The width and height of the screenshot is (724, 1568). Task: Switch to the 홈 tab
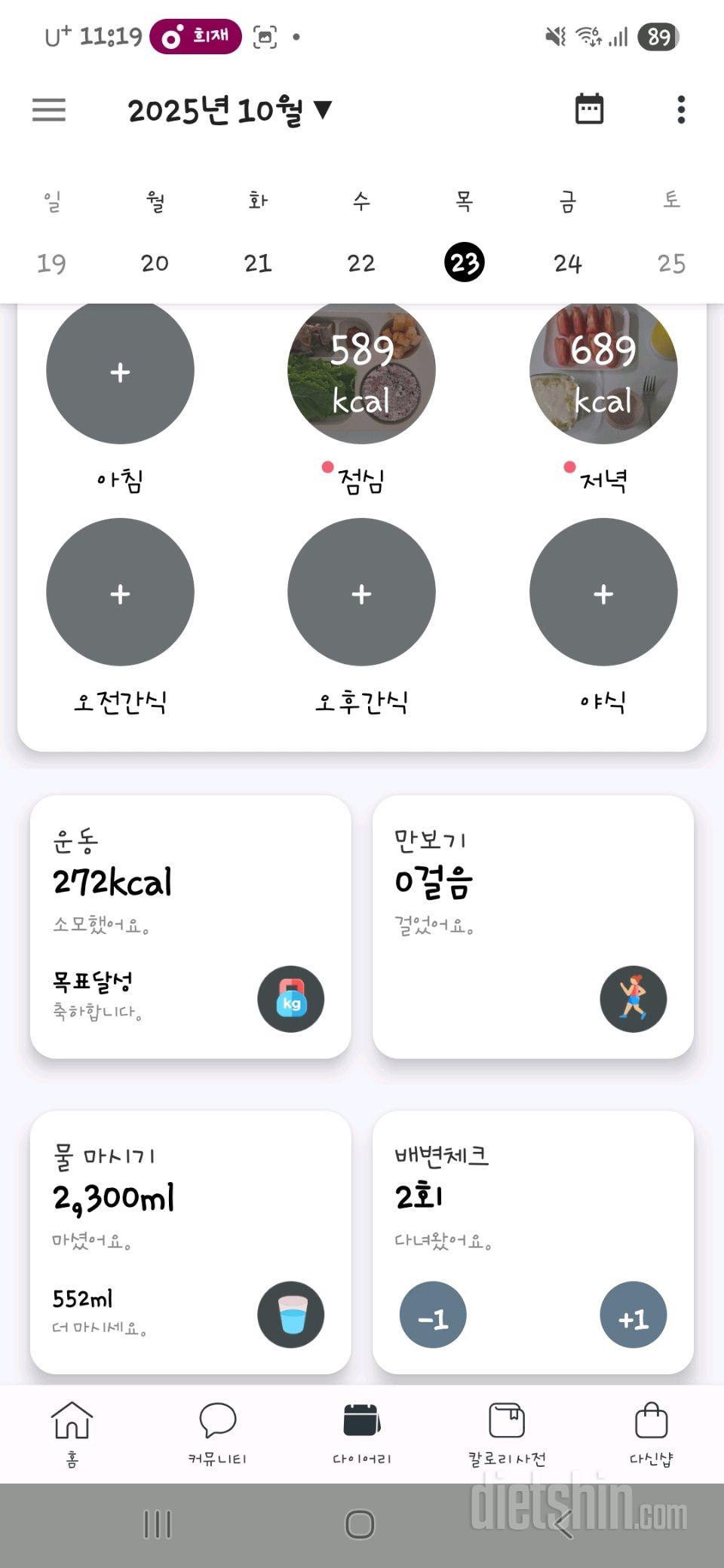(72, 1433)
